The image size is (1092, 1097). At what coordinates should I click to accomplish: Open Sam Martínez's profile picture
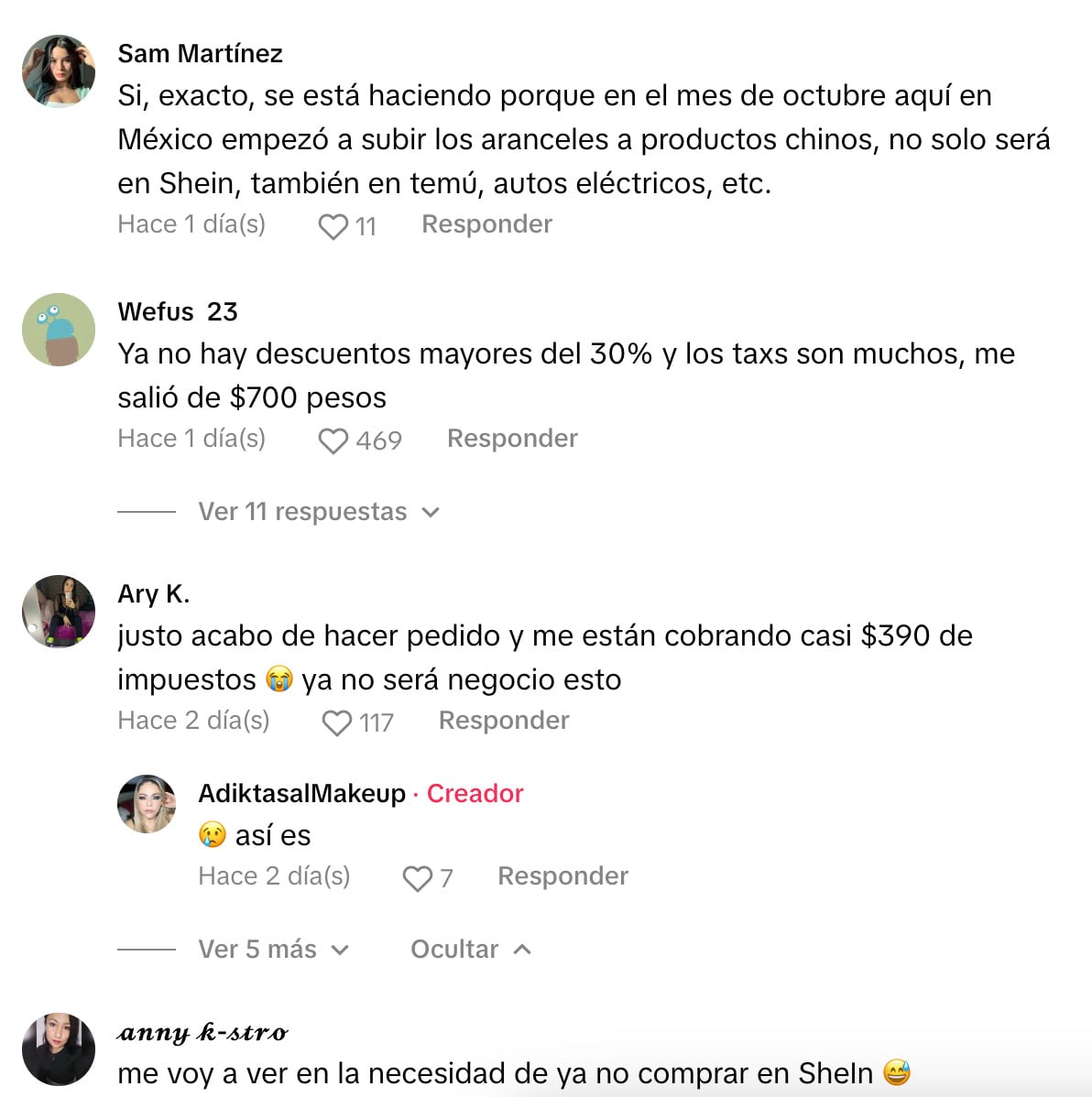59,71
